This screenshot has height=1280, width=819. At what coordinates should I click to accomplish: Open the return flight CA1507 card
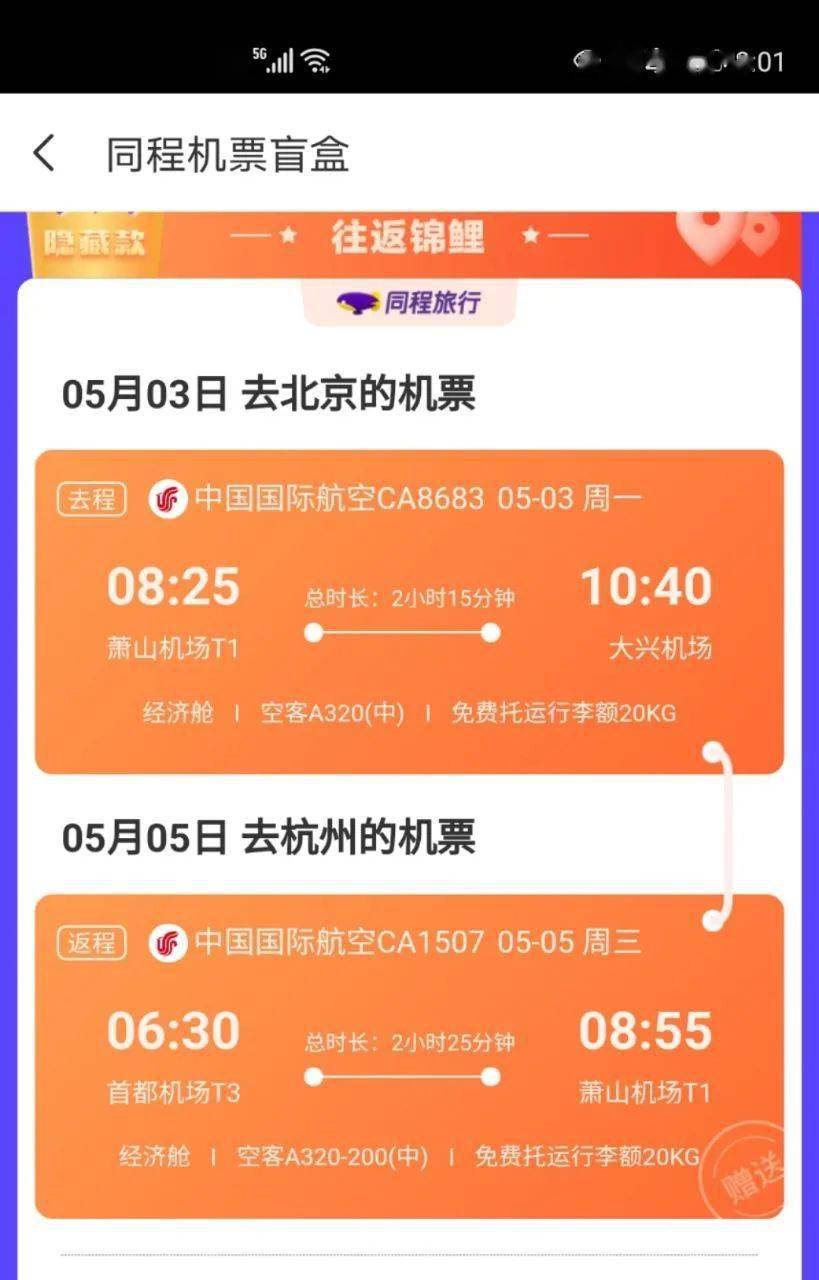(408, 1055)
